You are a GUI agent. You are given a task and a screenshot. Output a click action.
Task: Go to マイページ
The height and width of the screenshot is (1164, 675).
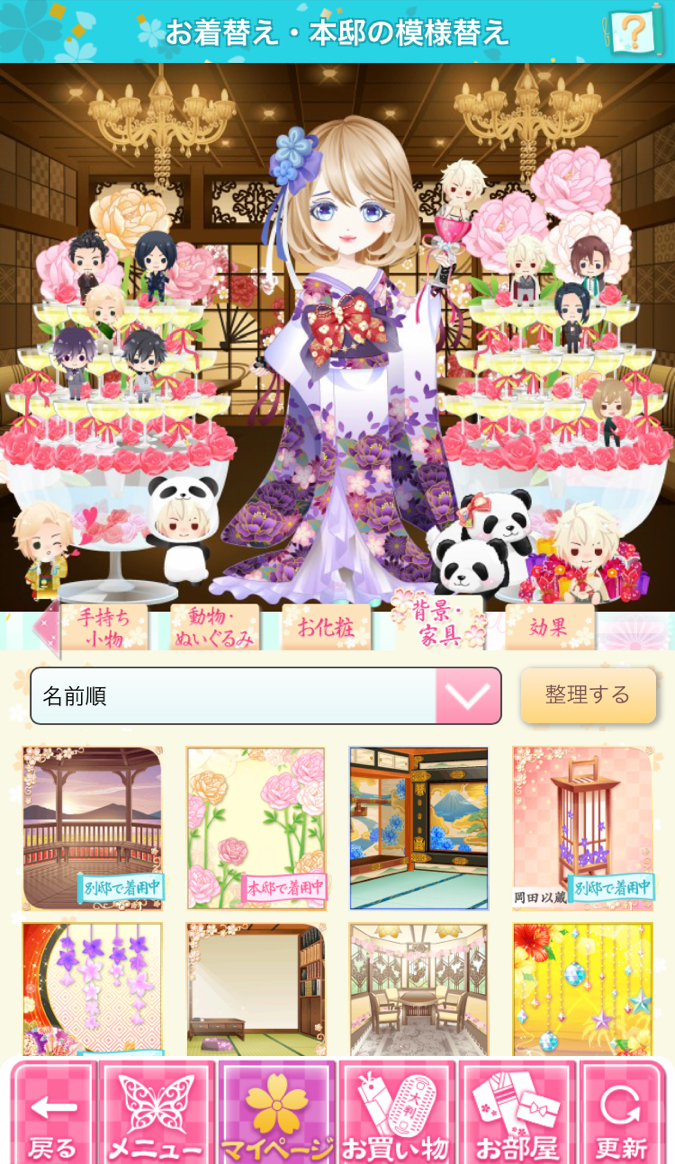277,1113
